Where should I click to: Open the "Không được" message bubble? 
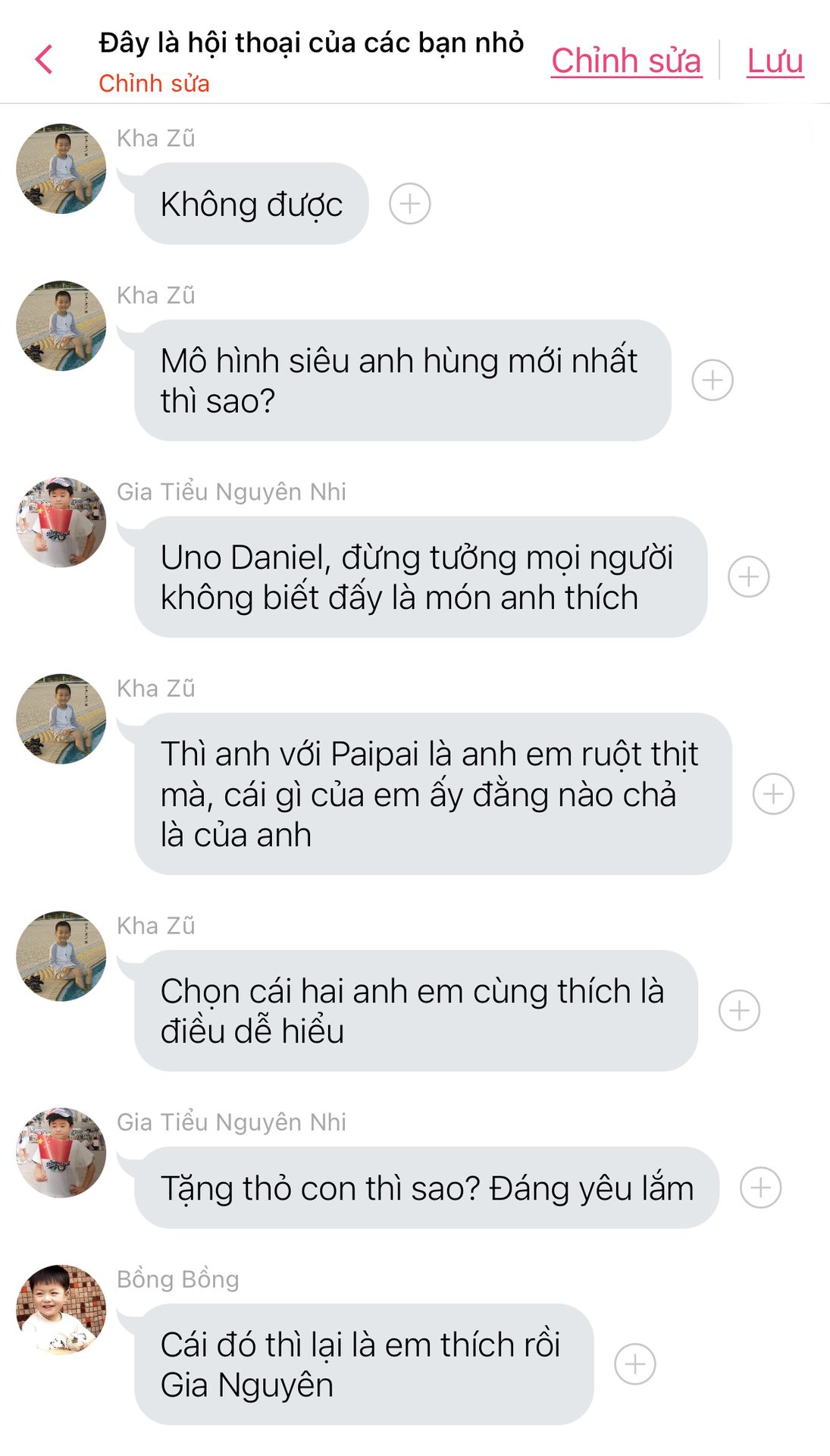coord(251,203)
